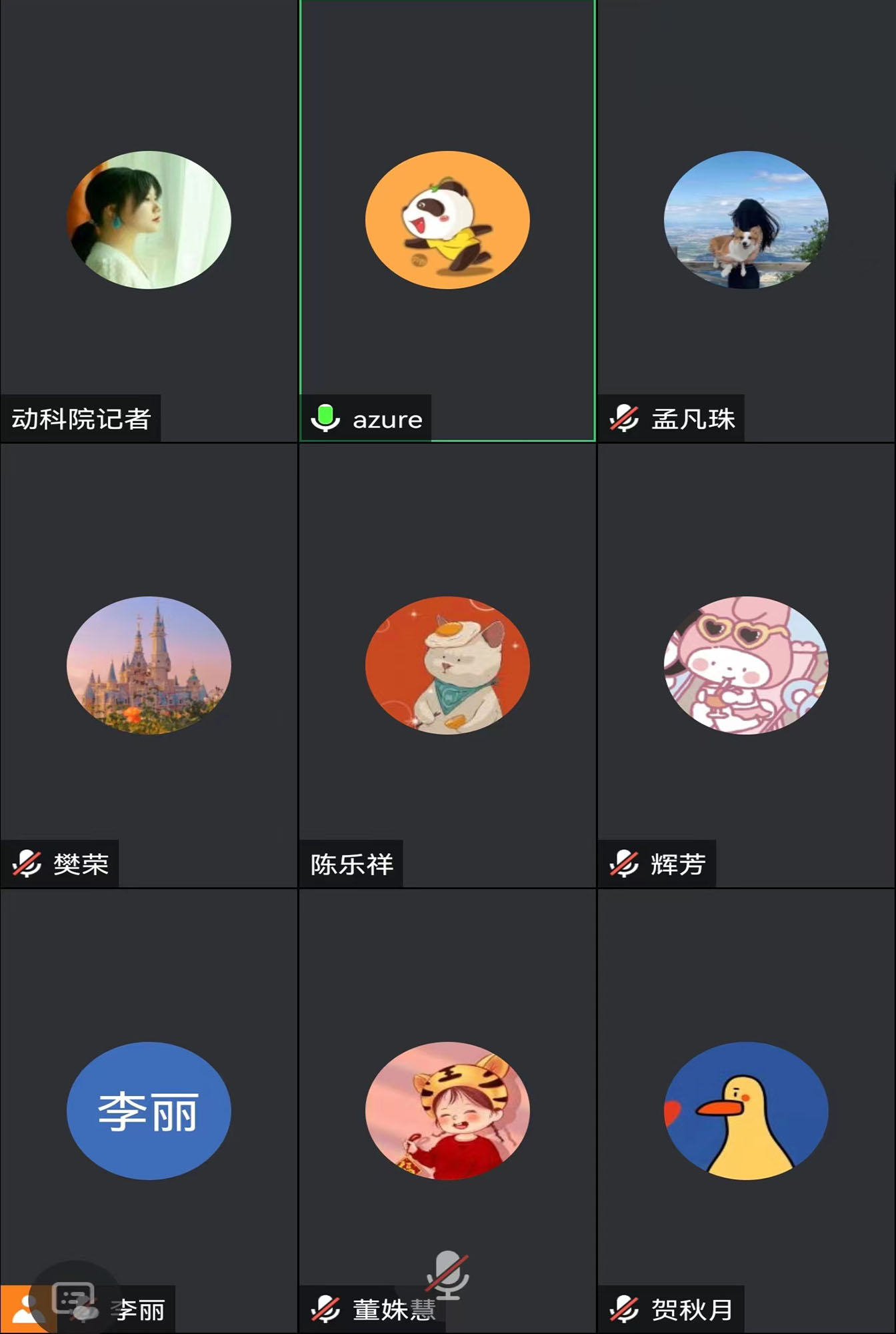The width and height of the screenshot is (896, 1334).
Task: Select azure's speaking video tile
Action: click(447, 220)
